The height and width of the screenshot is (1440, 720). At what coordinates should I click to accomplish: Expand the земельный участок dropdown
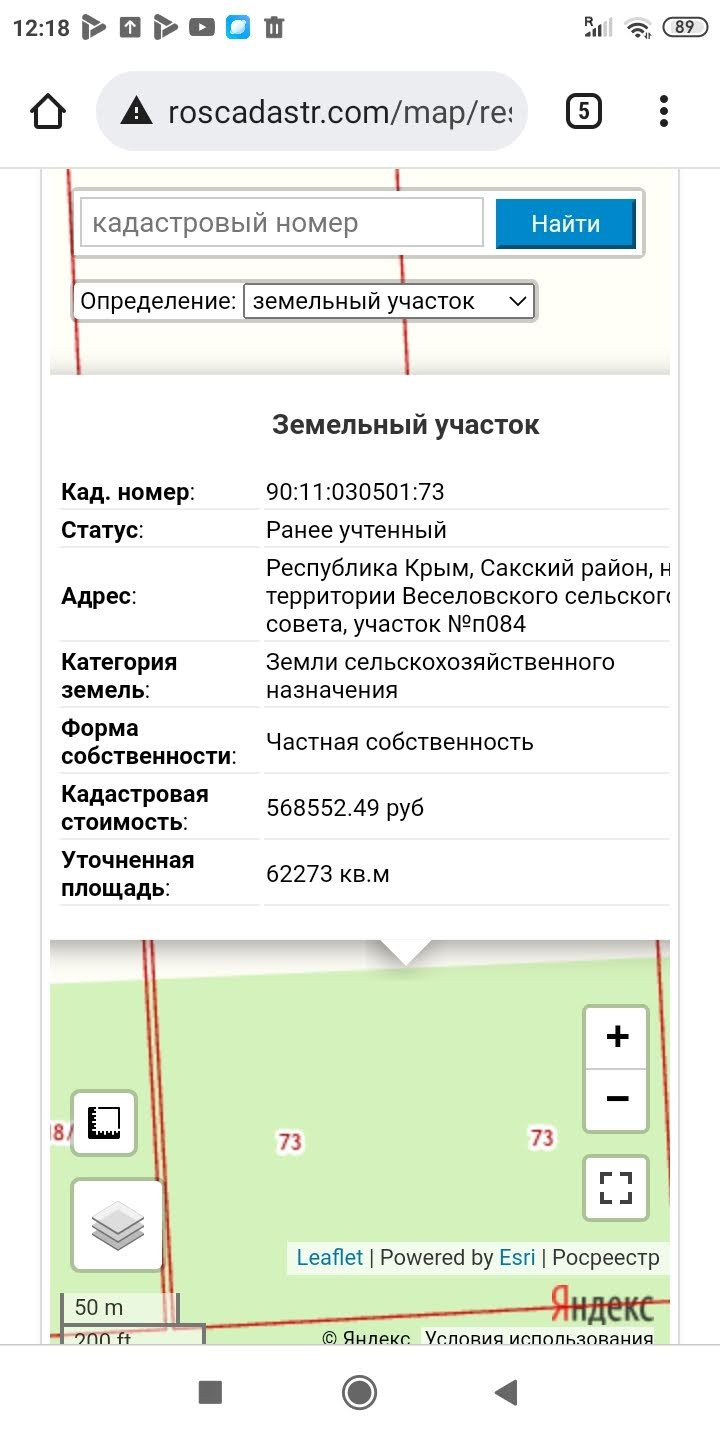(389, 301)
